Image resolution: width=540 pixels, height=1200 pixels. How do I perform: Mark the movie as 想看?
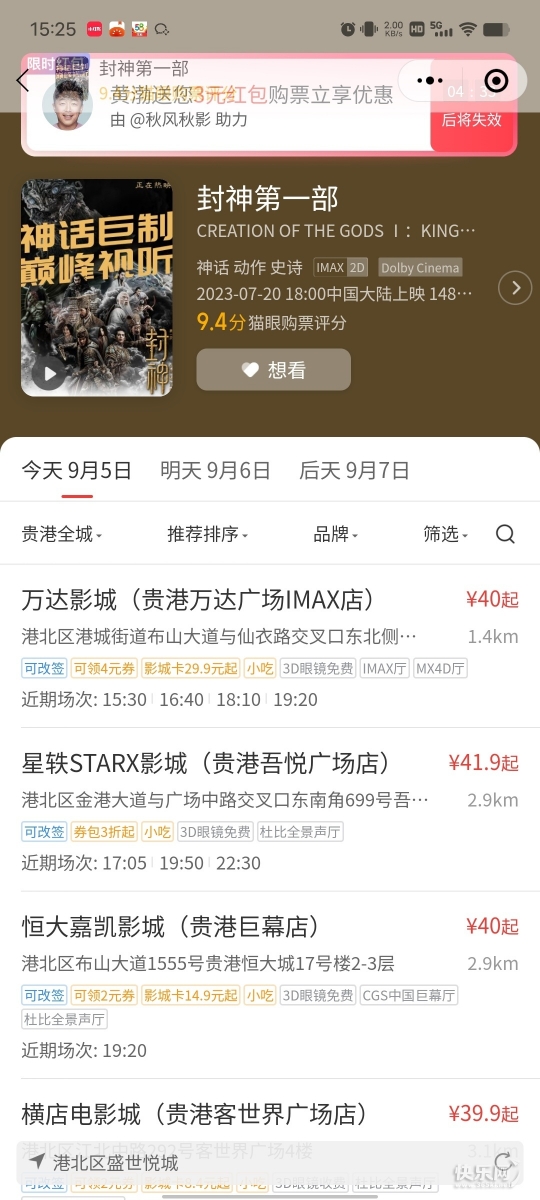point(273,370)
